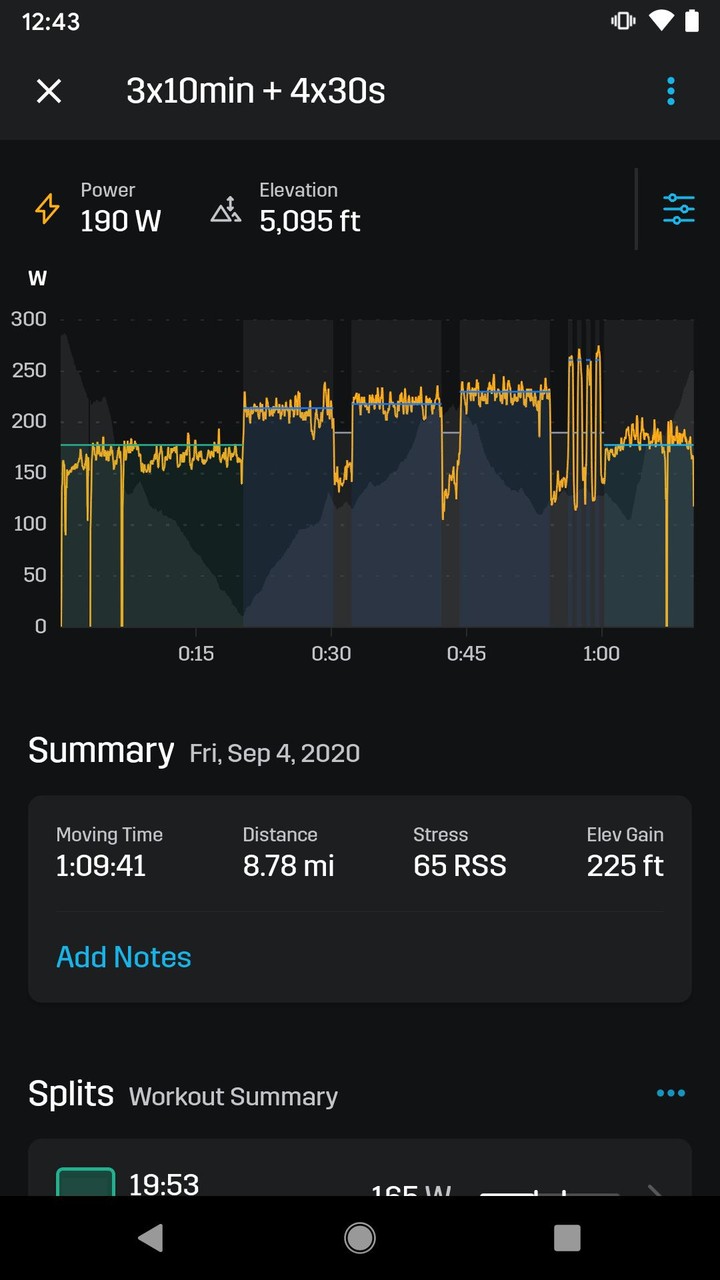The image size is (720, 1280).
Task: Tap the Power lightning bolt icon
Action: tap(47, 209)
